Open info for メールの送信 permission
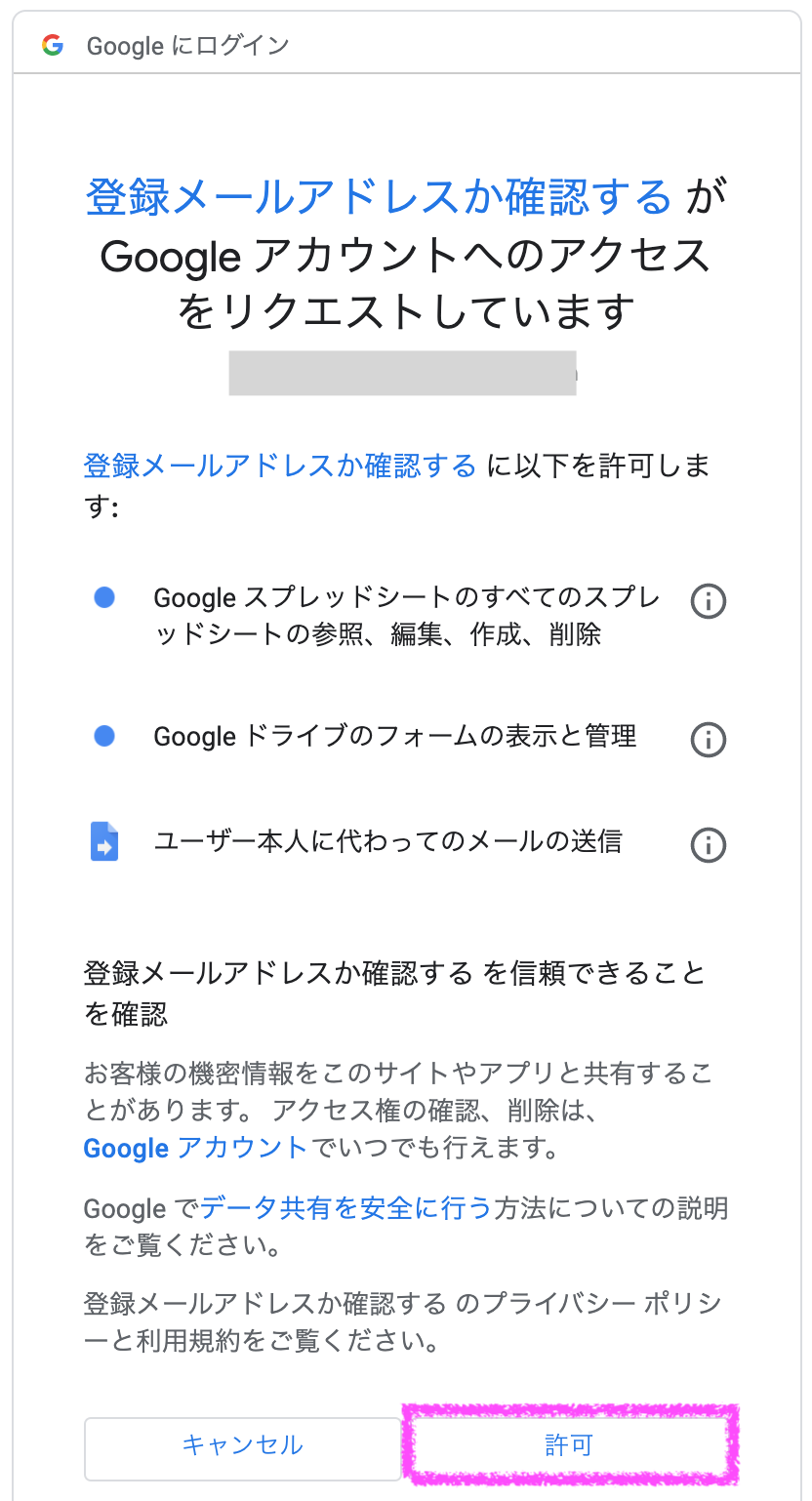Image resolution: width=812 pixels, height=1501 pixels. tap(708, 844)
